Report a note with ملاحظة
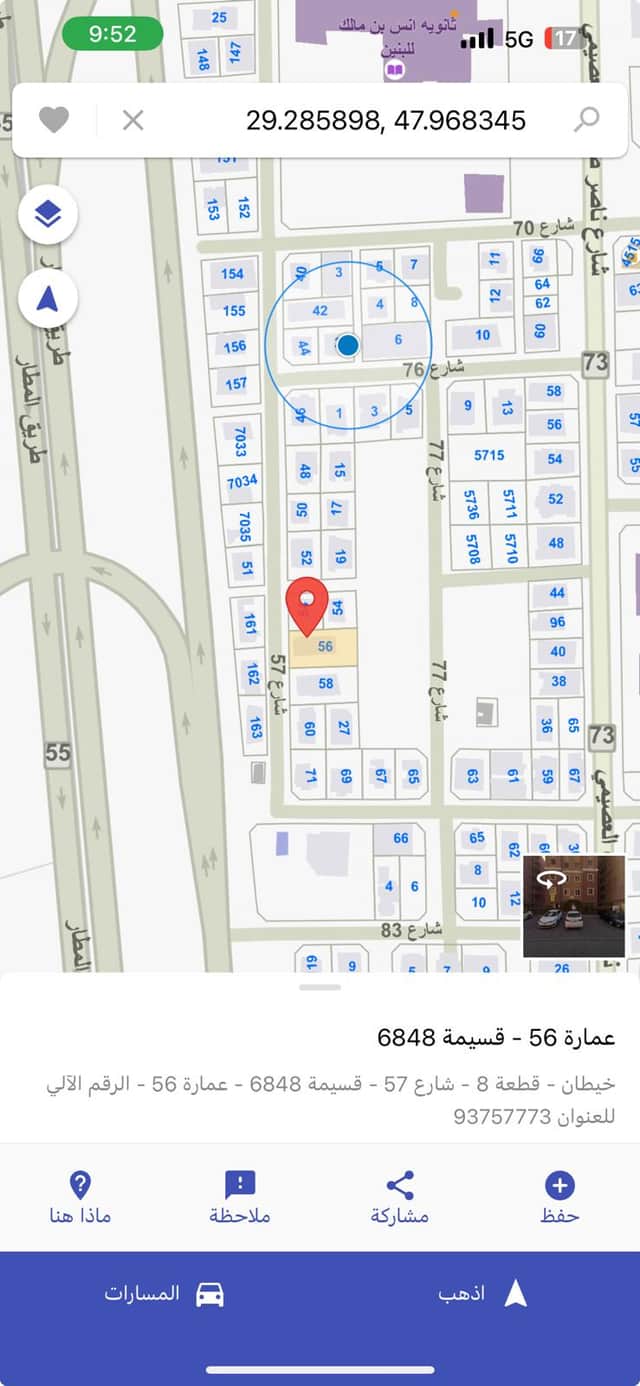Viewport: 640px width, 1386px height. point(240,1198)
